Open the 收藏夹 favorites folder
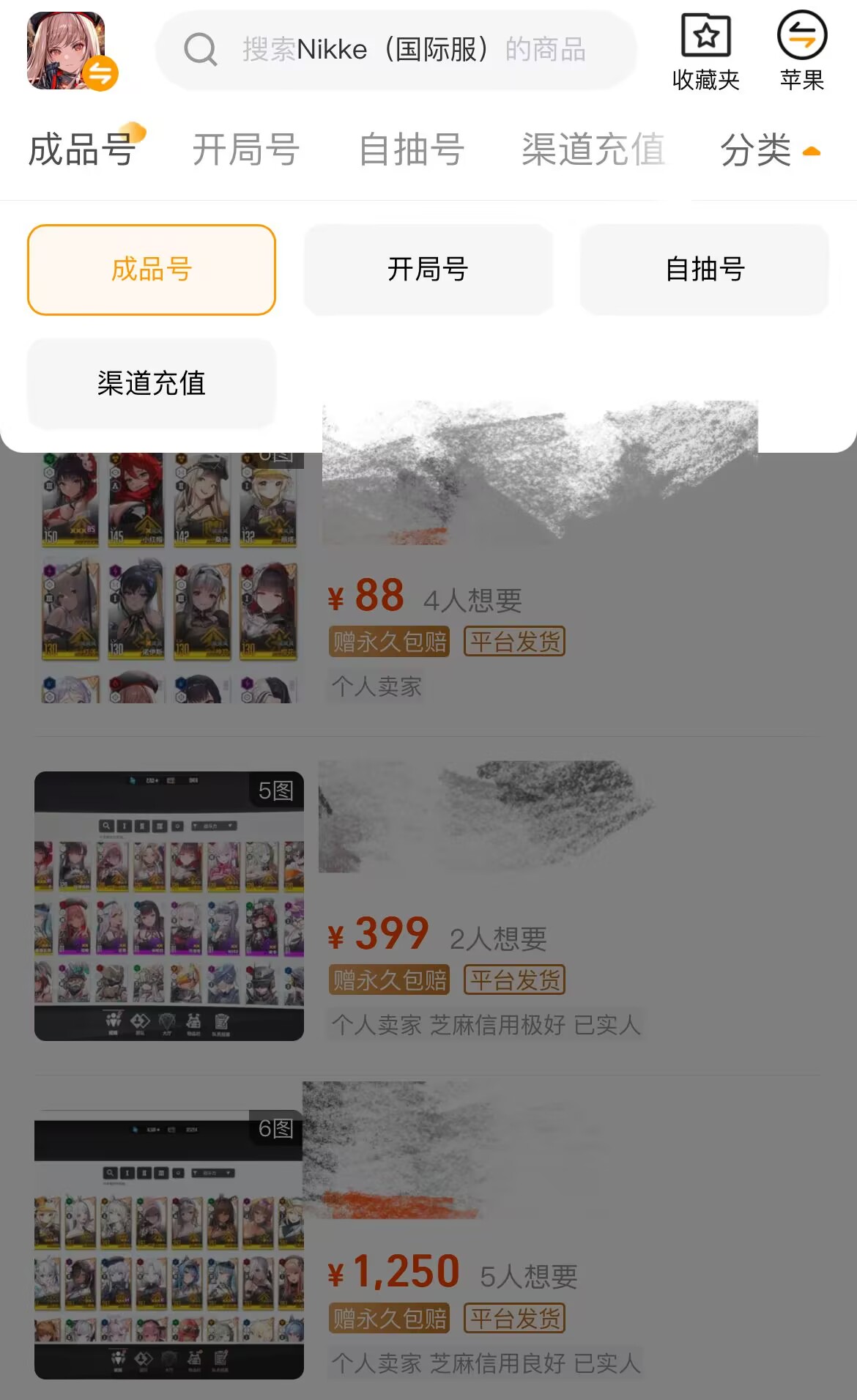The width and height of the screenshot is (857, 1400). [x=705, y=51]
